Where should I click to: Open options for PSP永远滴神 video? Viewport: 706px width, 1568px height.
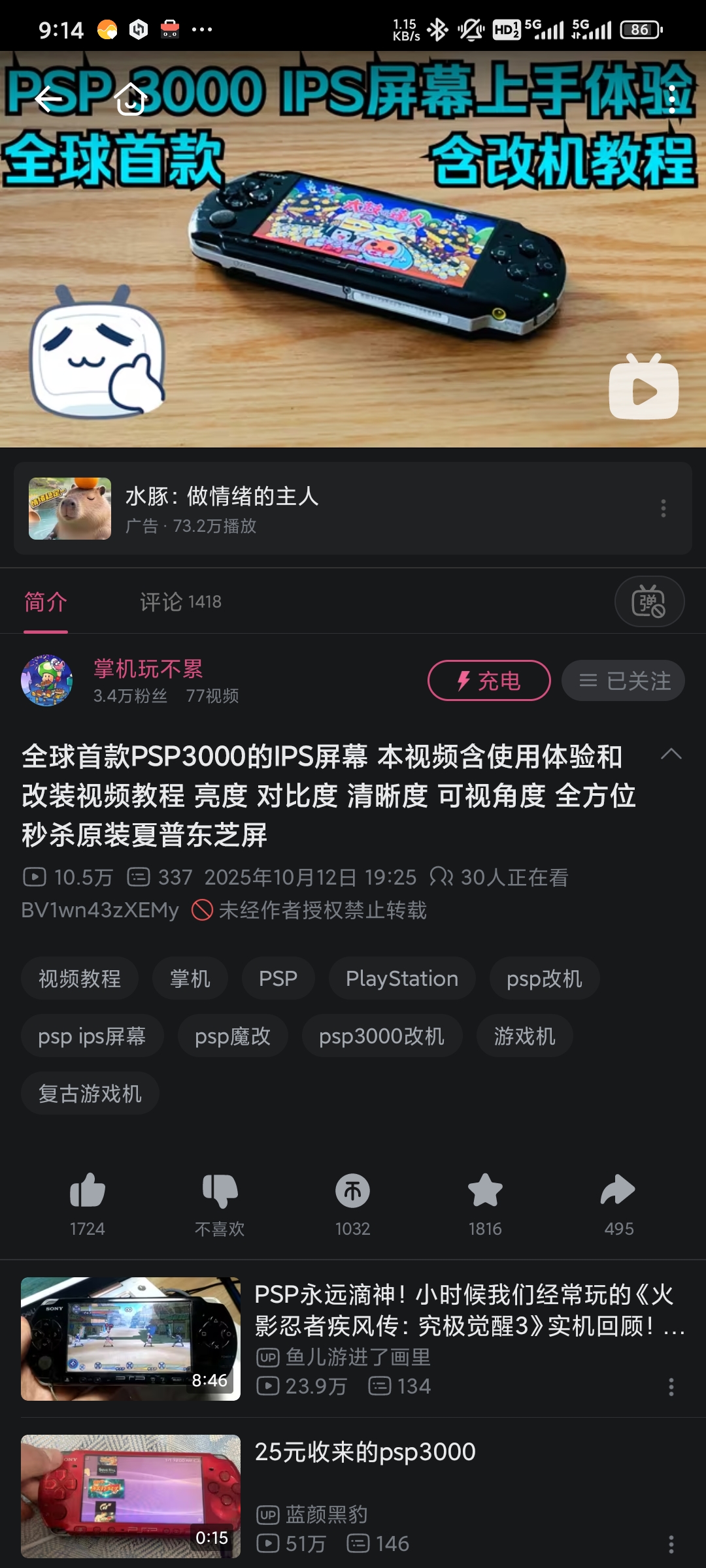pos(671,1387)
